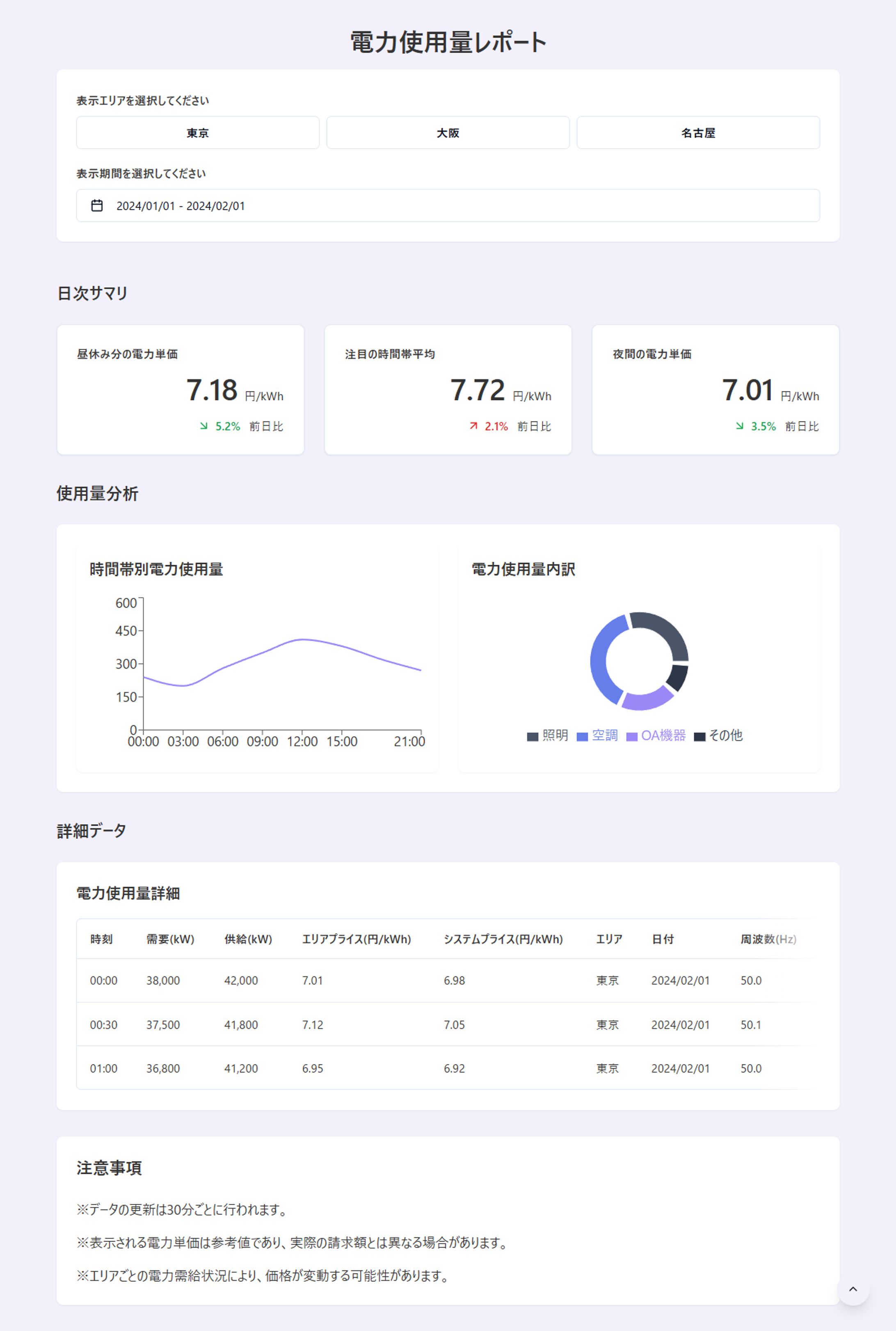Viewport: 896px width, 1331px height.
Task: Choose the 名古屋 area button
Action: click(x=698, y=133)
